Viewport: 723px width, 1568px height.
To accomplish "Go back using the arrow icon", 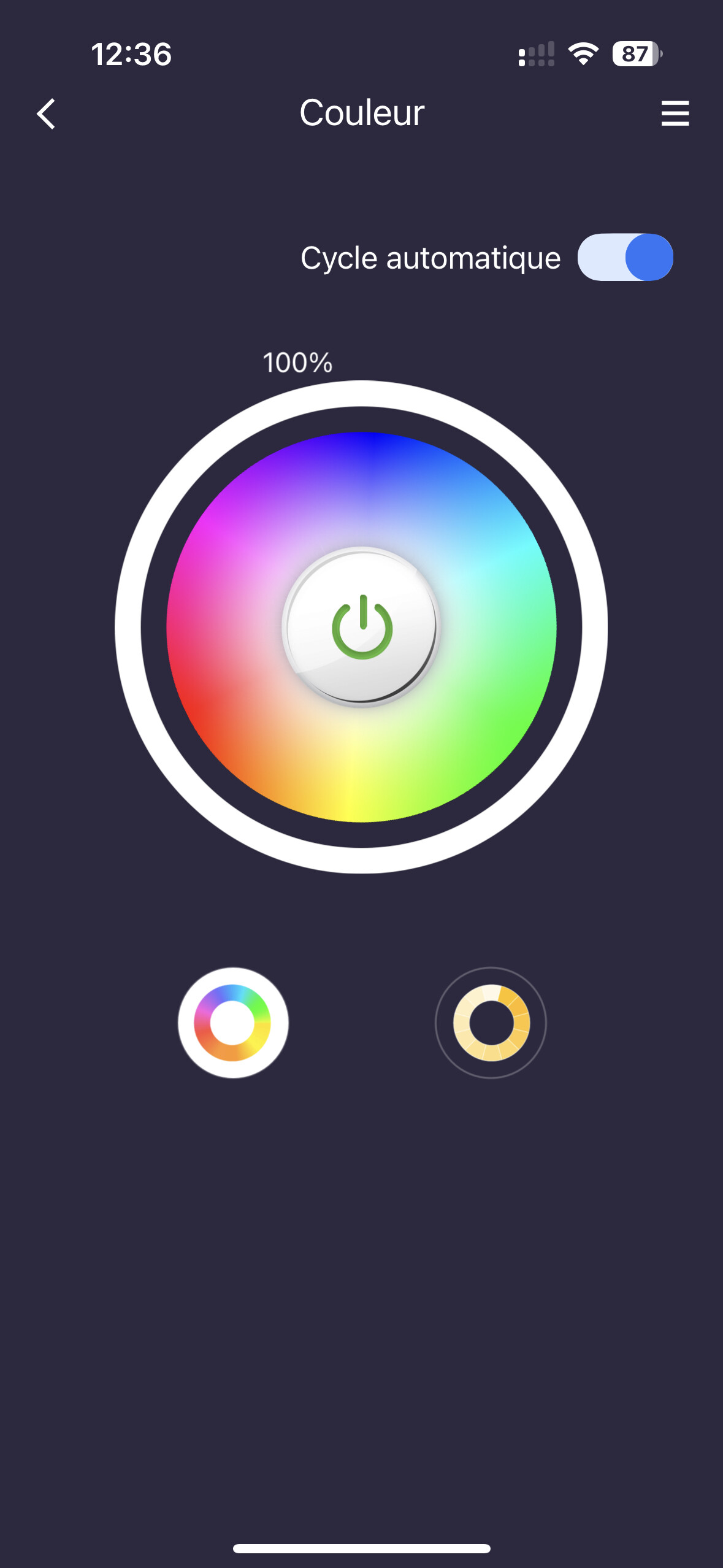I will pyautogui.click(x=46, y=114).
